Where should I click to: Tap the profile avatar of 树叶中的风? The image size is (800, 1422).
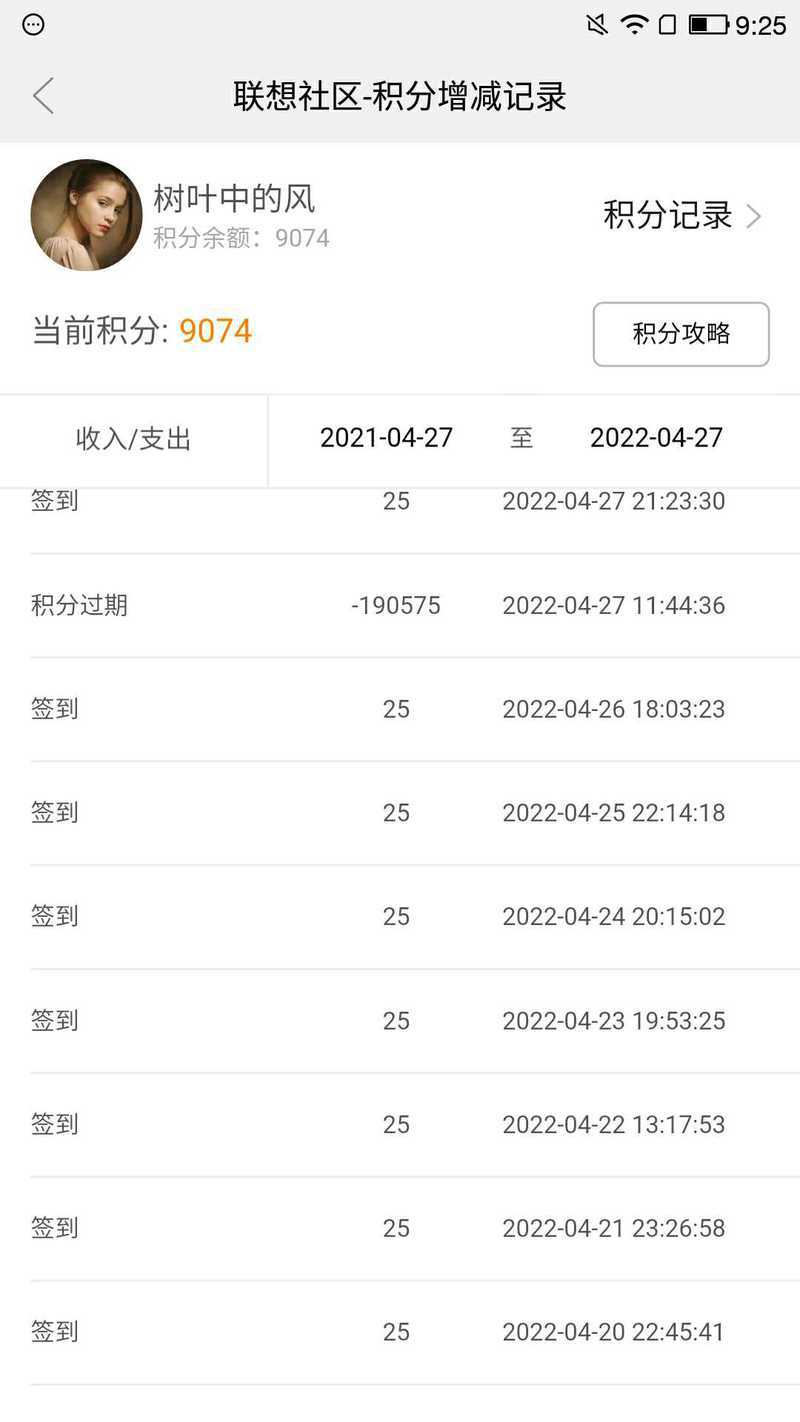(86, 215)
